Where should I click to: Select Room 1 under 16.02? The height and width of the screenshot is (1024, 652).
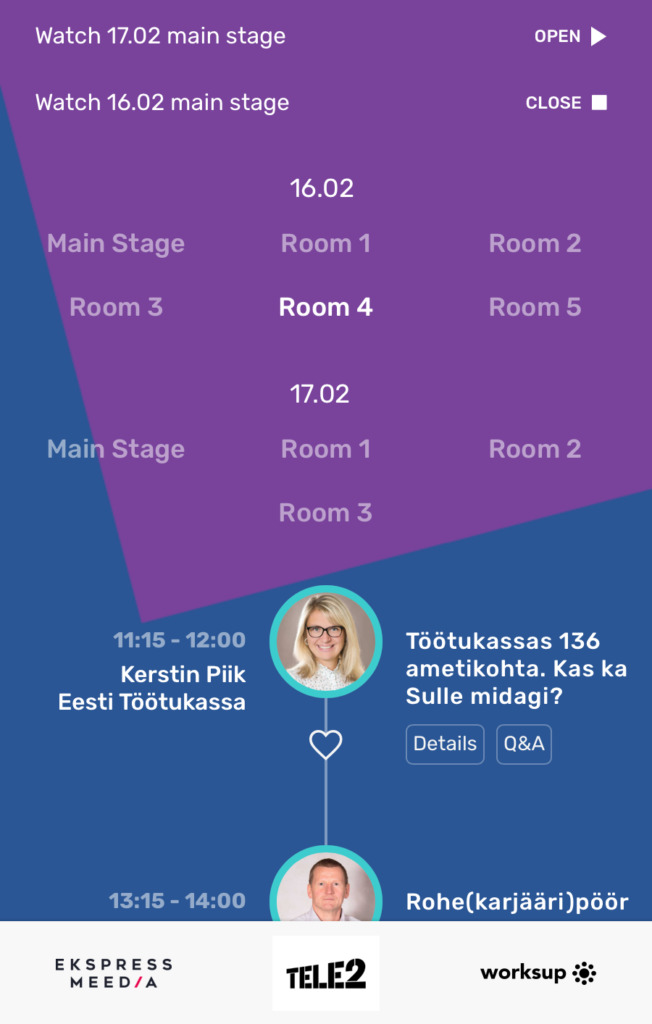point(325,243)
